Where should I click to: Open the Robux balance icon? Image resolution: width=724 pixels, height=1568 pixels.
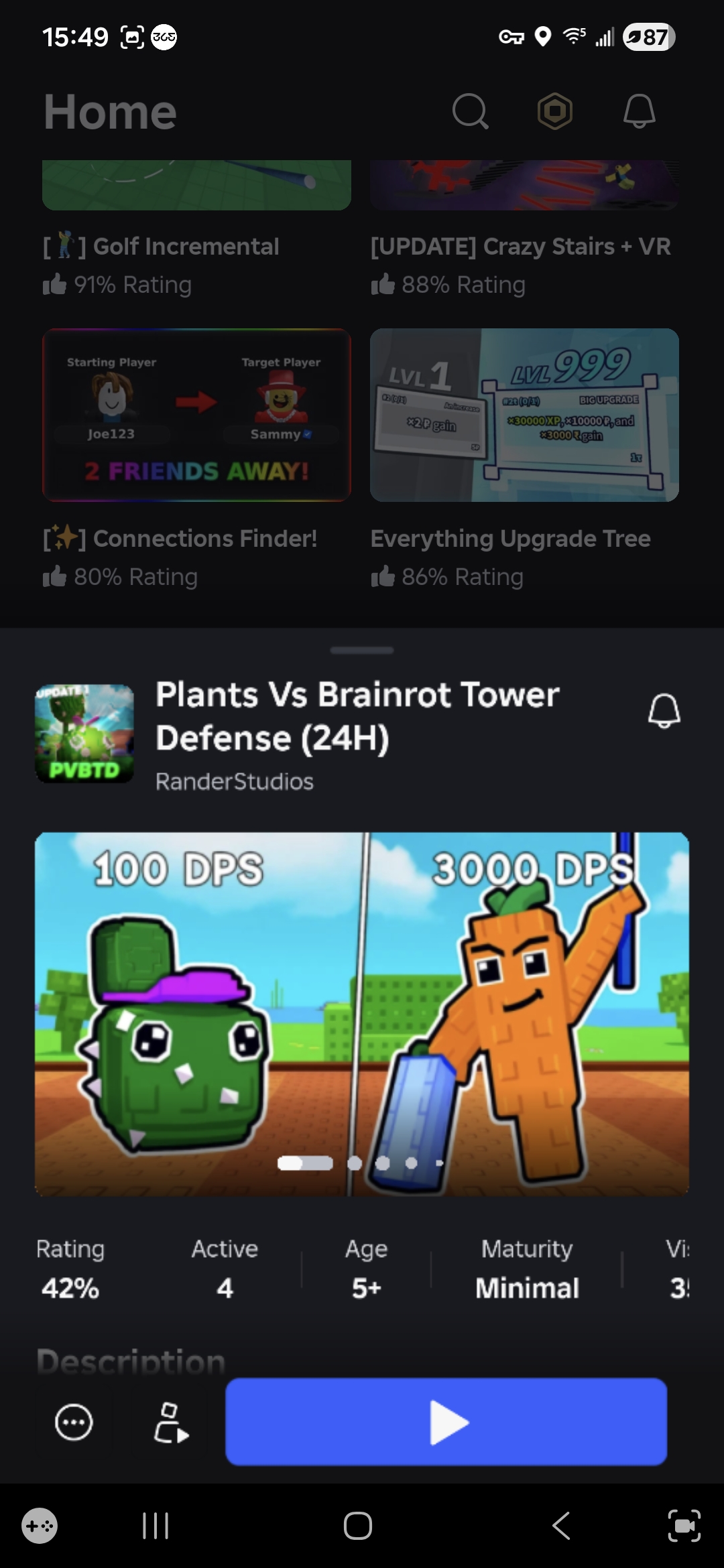555,111
